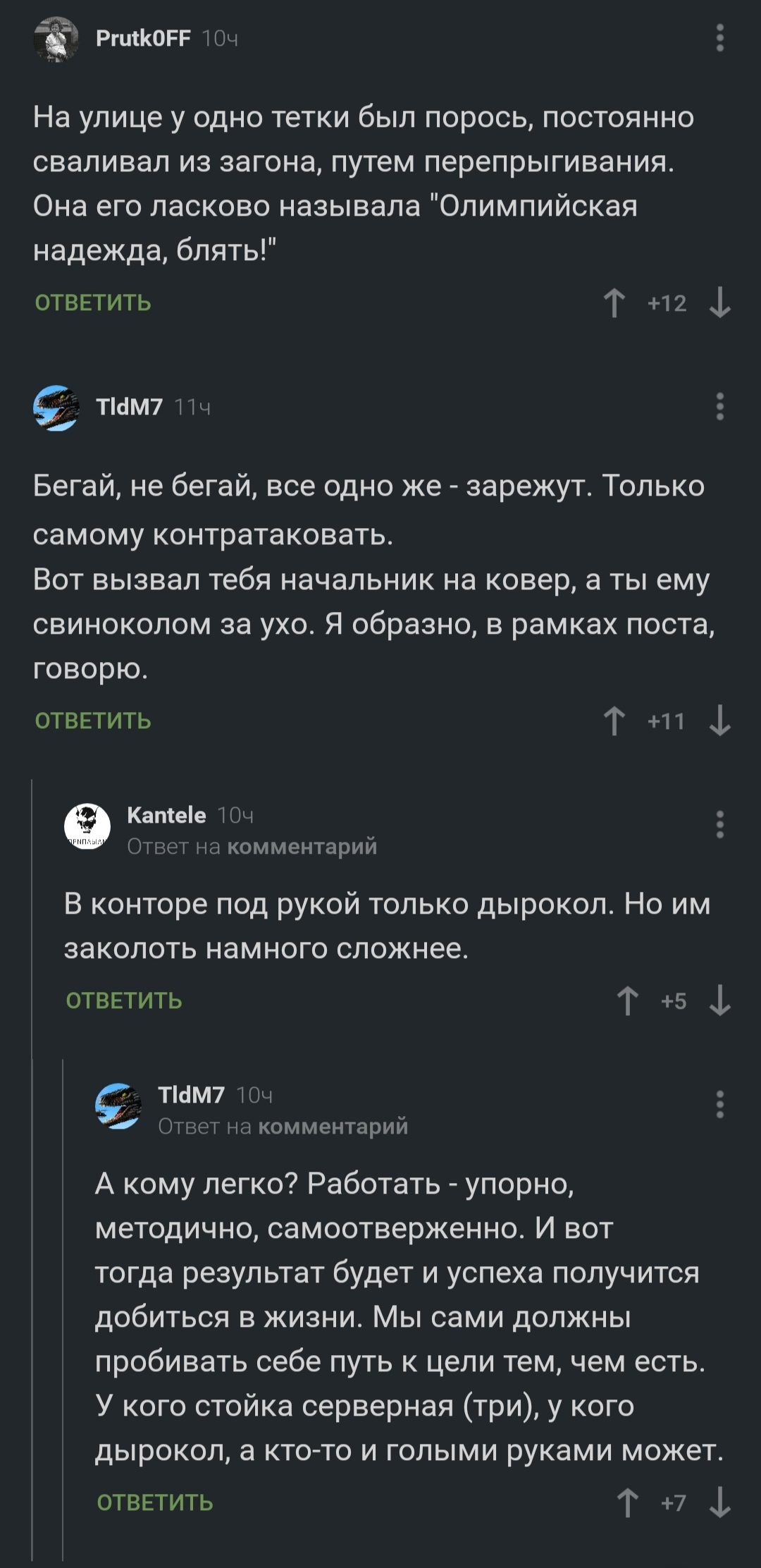761x1568 pixels.
Task: Upvote Kantele's comment rated +5
Action: [x=627, y=1000]
